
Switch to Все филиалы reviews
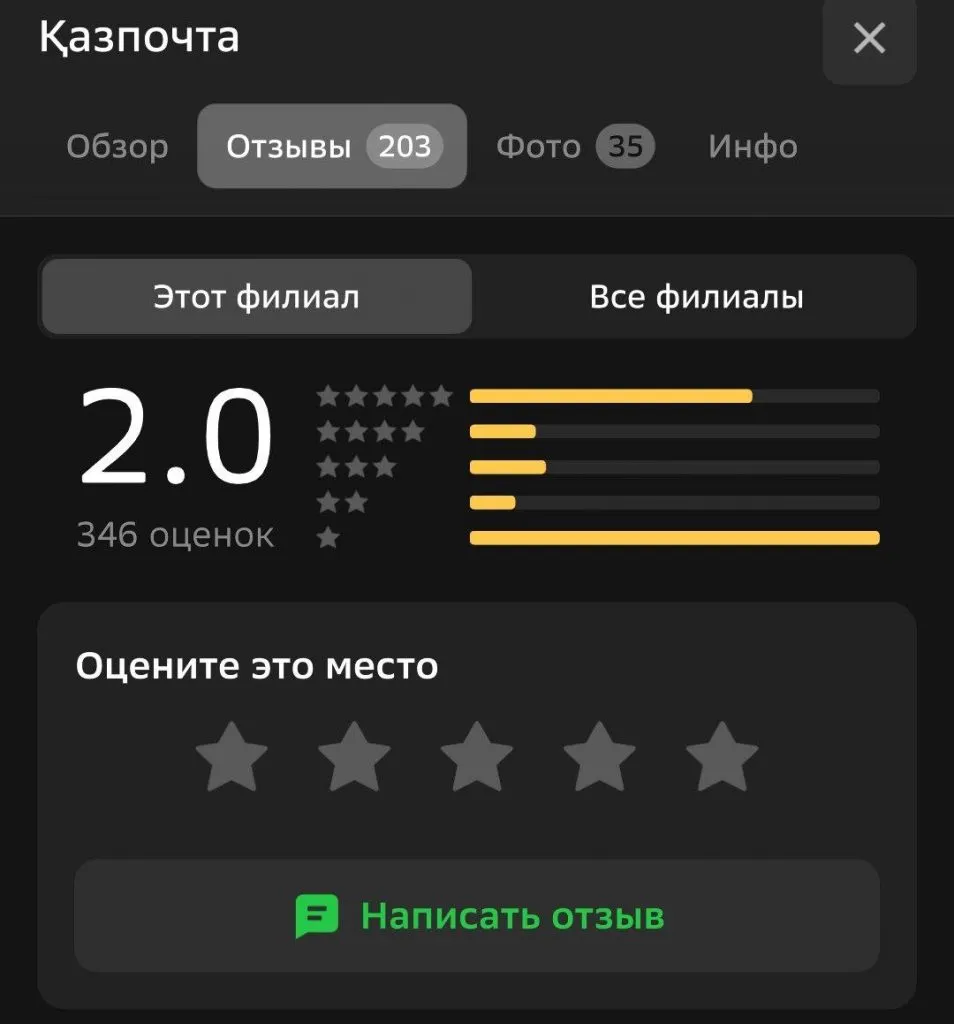tap(696, 297)
